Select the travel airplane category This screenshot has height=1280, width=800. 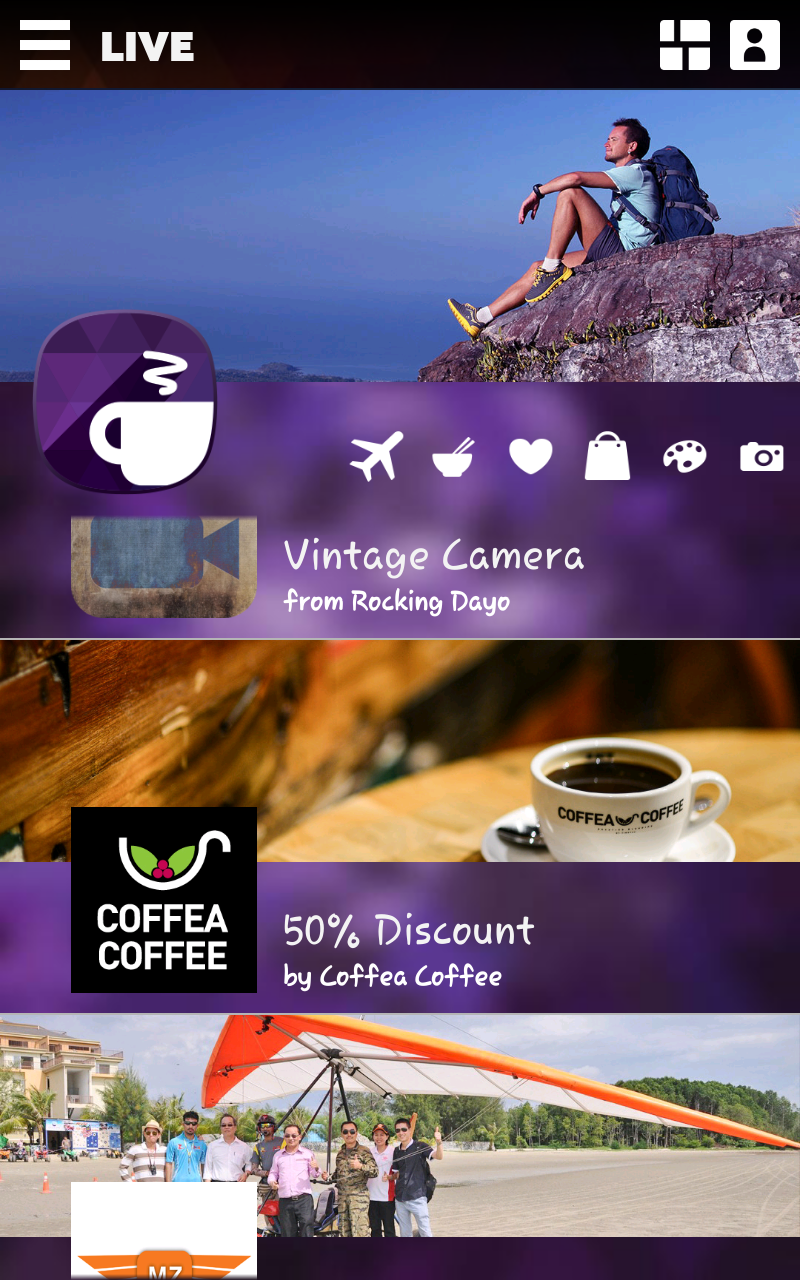point(377,456)
